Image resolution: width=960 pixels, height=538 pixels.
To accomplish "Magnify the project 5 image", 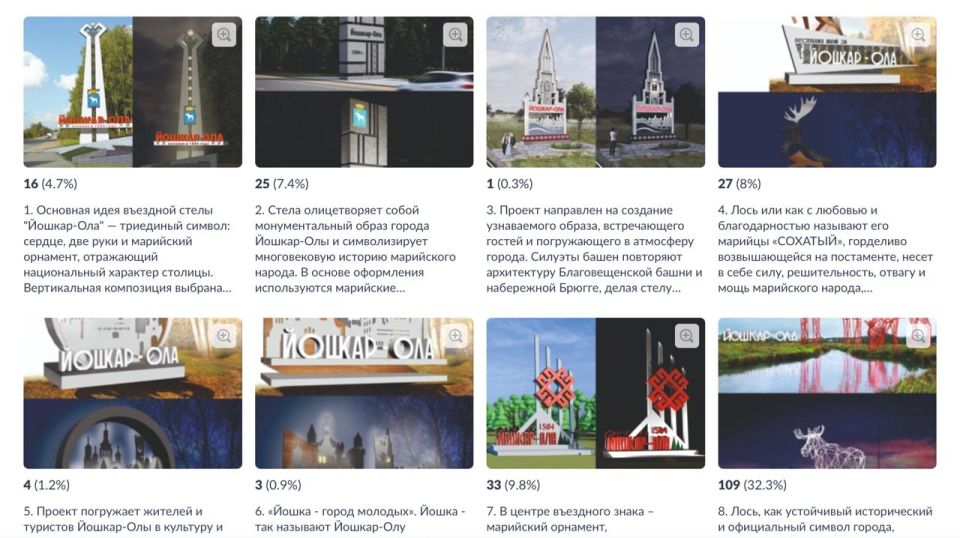I will 224,336.
